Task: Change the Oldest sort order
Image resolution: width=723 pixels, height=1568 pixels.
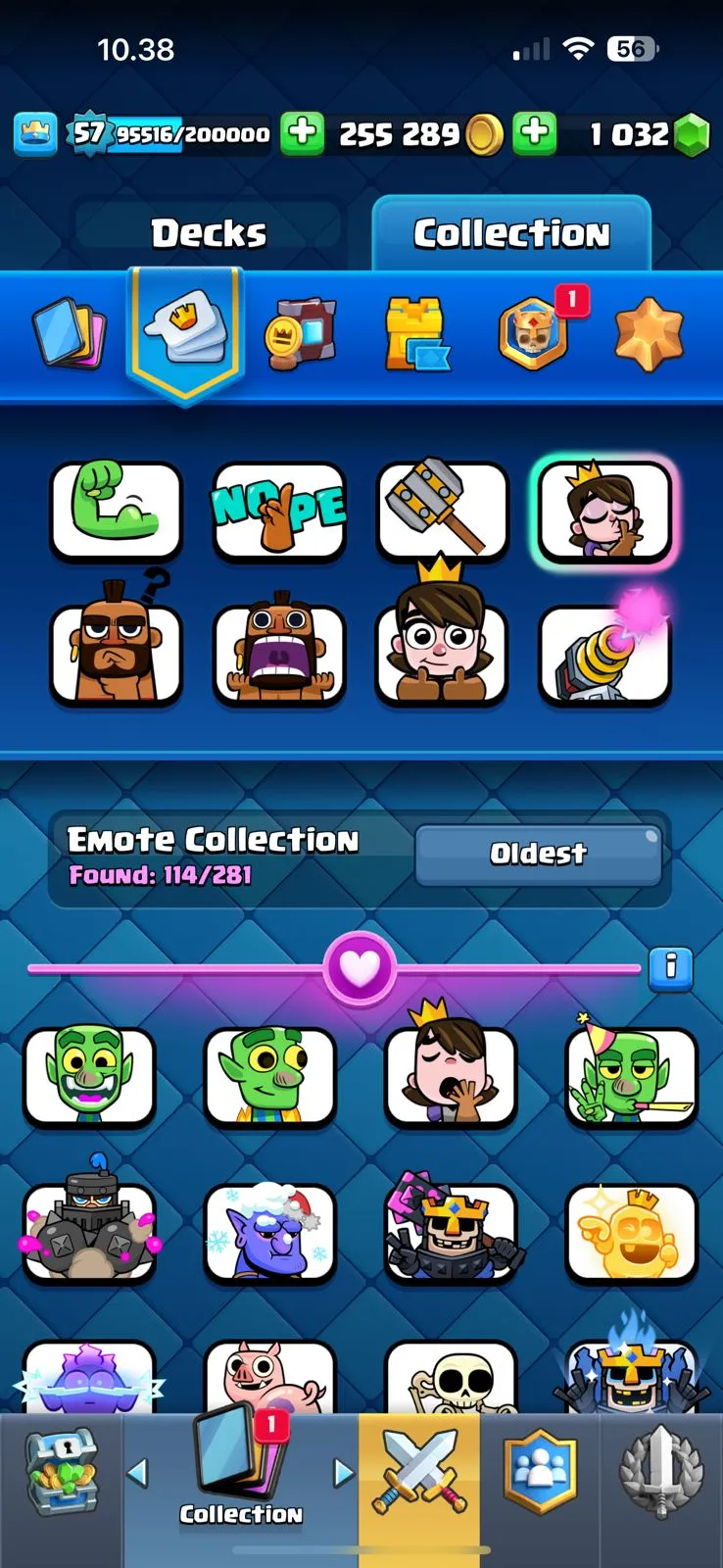Action: tap(538, 855)
